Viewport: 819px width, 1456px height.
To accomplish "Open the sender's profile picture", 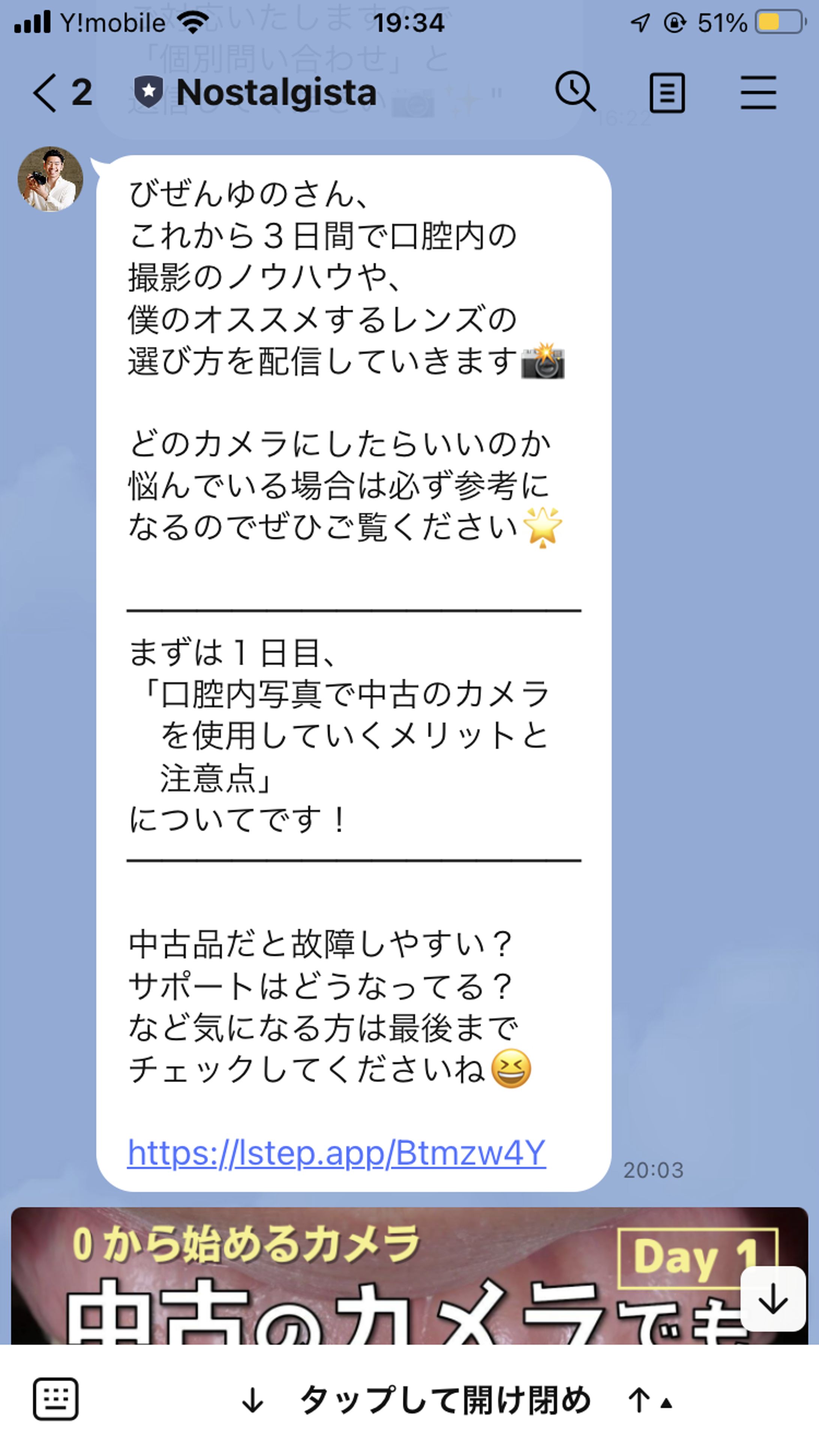I will pos(50,179).
